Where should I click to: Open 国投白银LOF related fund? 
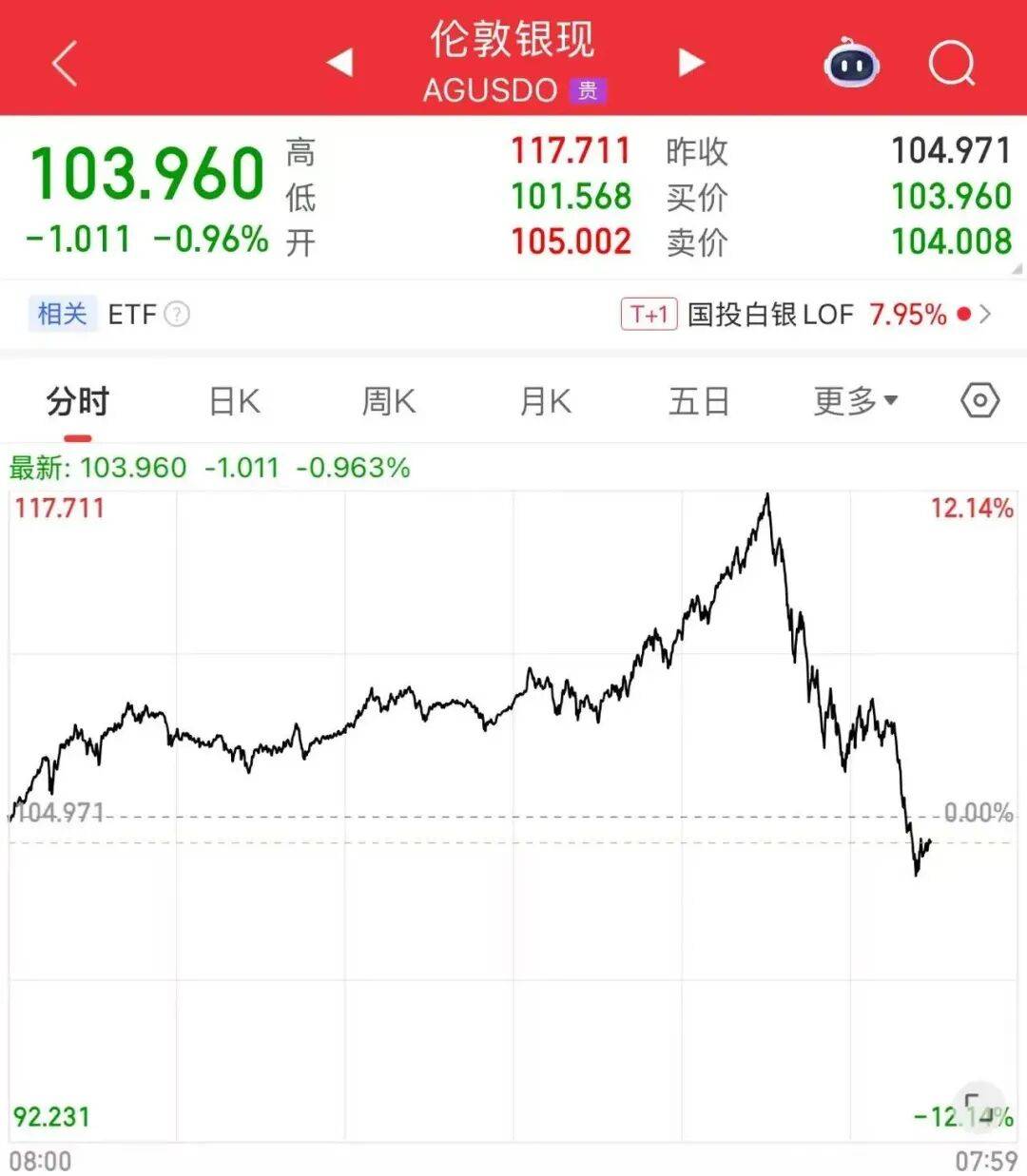click(770, 314)
